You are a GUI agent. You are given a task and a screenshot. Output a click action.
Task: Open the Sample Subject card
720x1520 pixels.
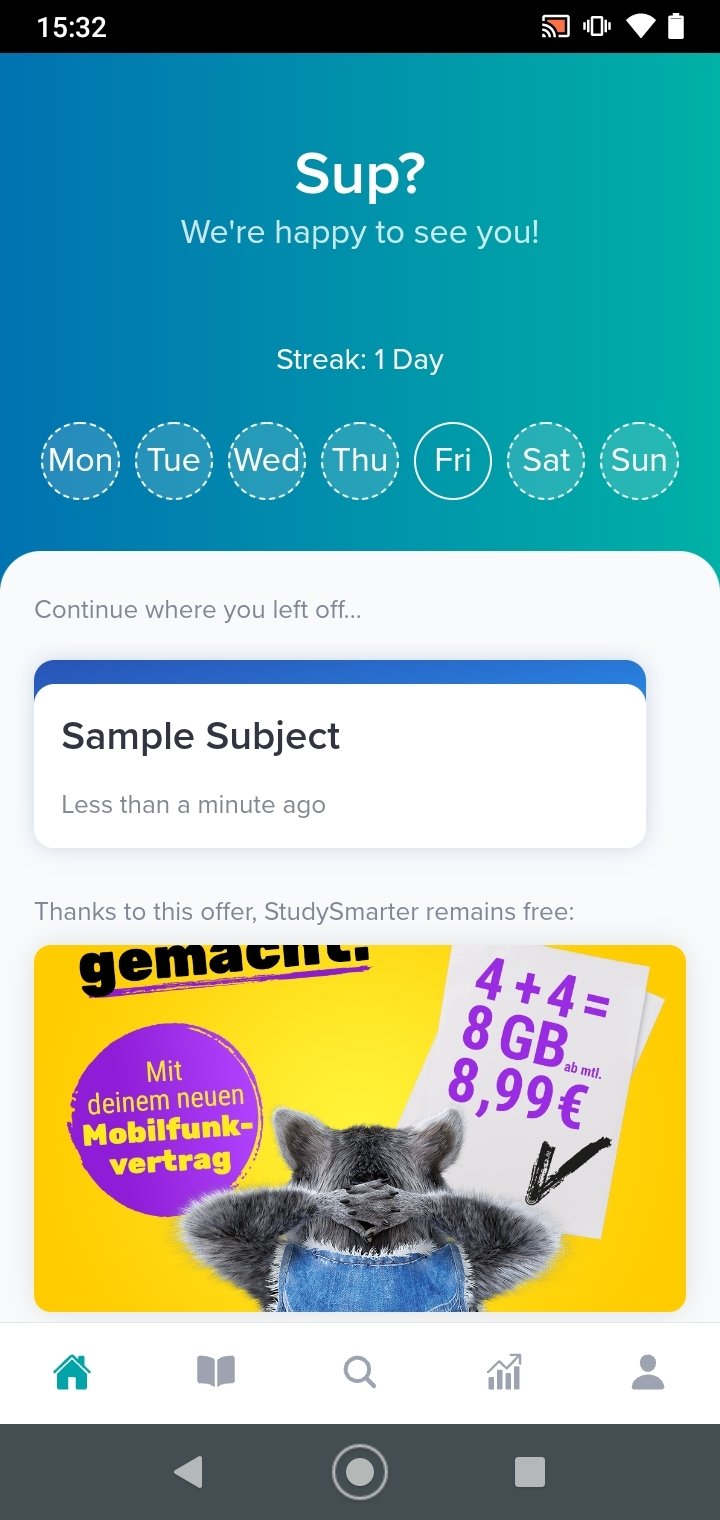340,754
